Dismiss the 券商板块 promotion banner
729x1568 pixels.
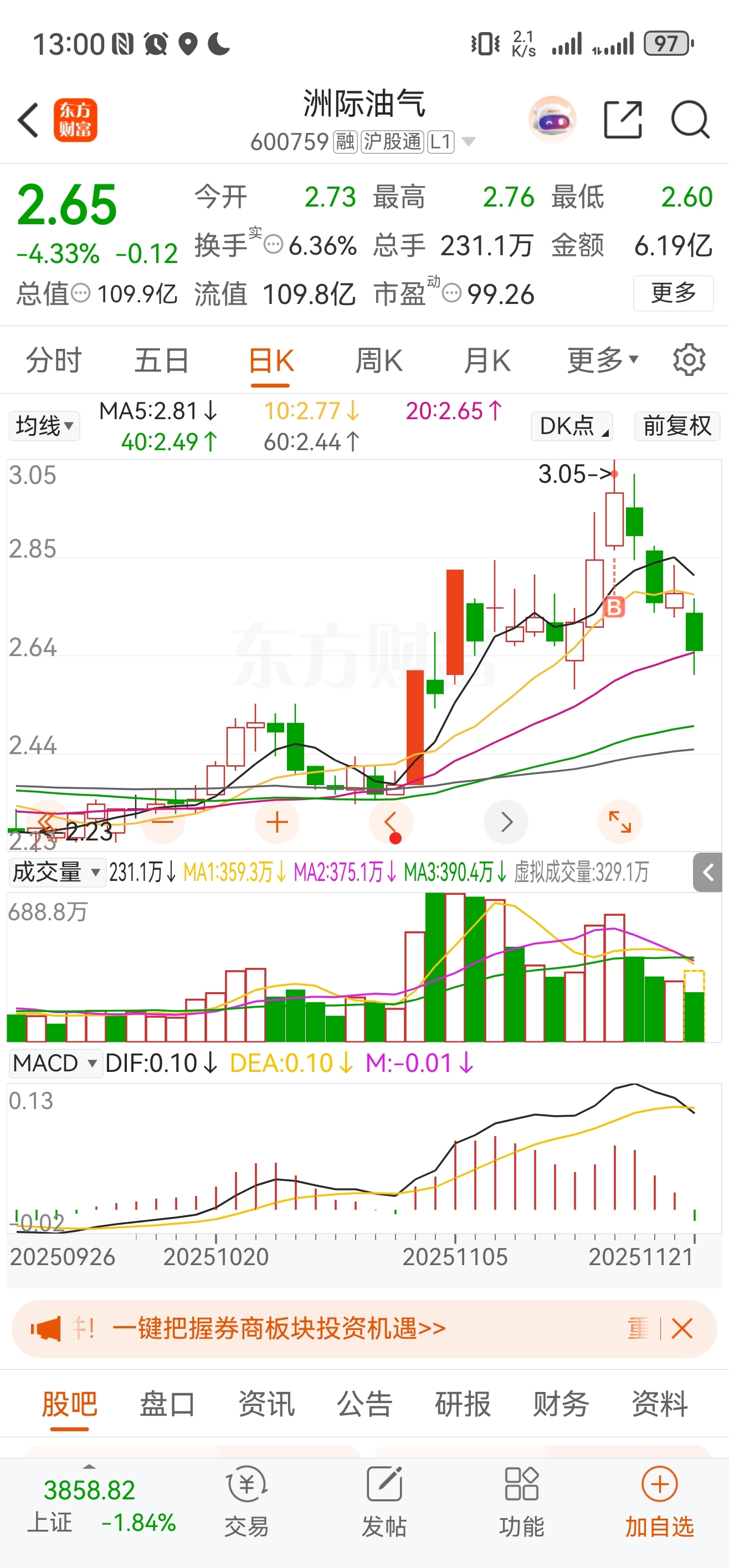pos(682,1328)
